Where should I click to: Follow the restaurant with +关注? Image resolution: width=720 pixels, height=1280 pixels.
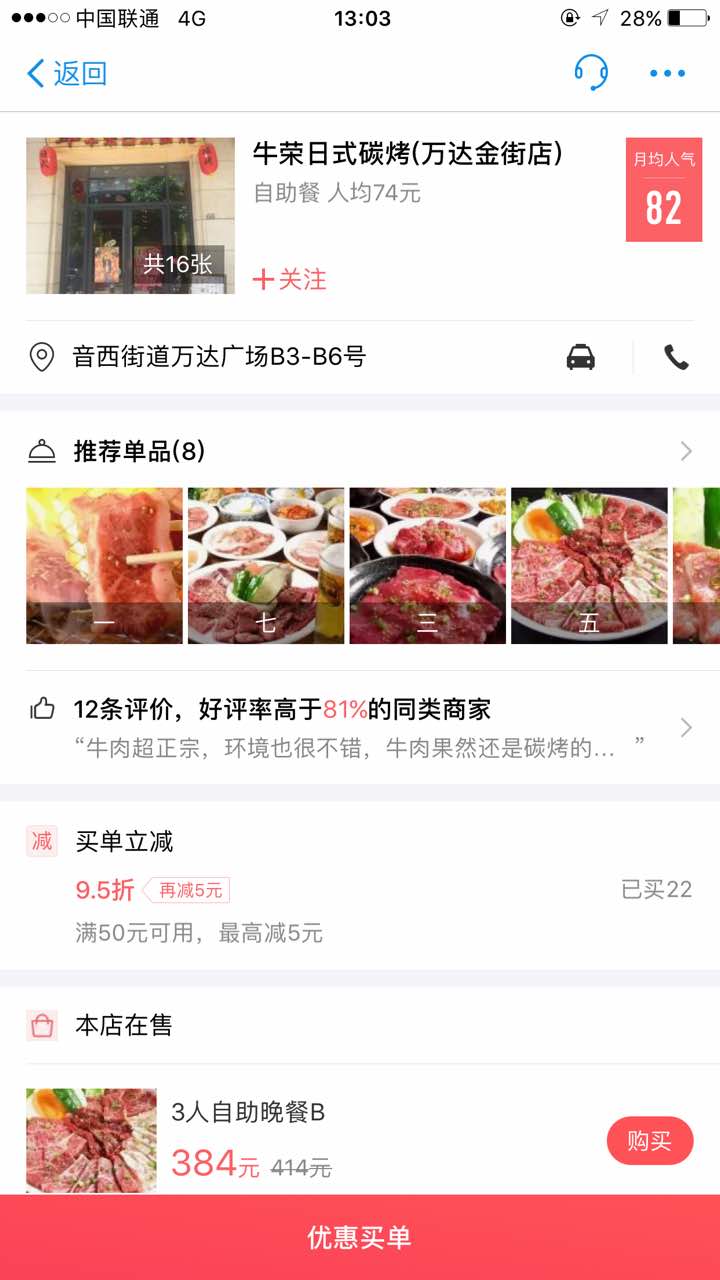point(290,279)
